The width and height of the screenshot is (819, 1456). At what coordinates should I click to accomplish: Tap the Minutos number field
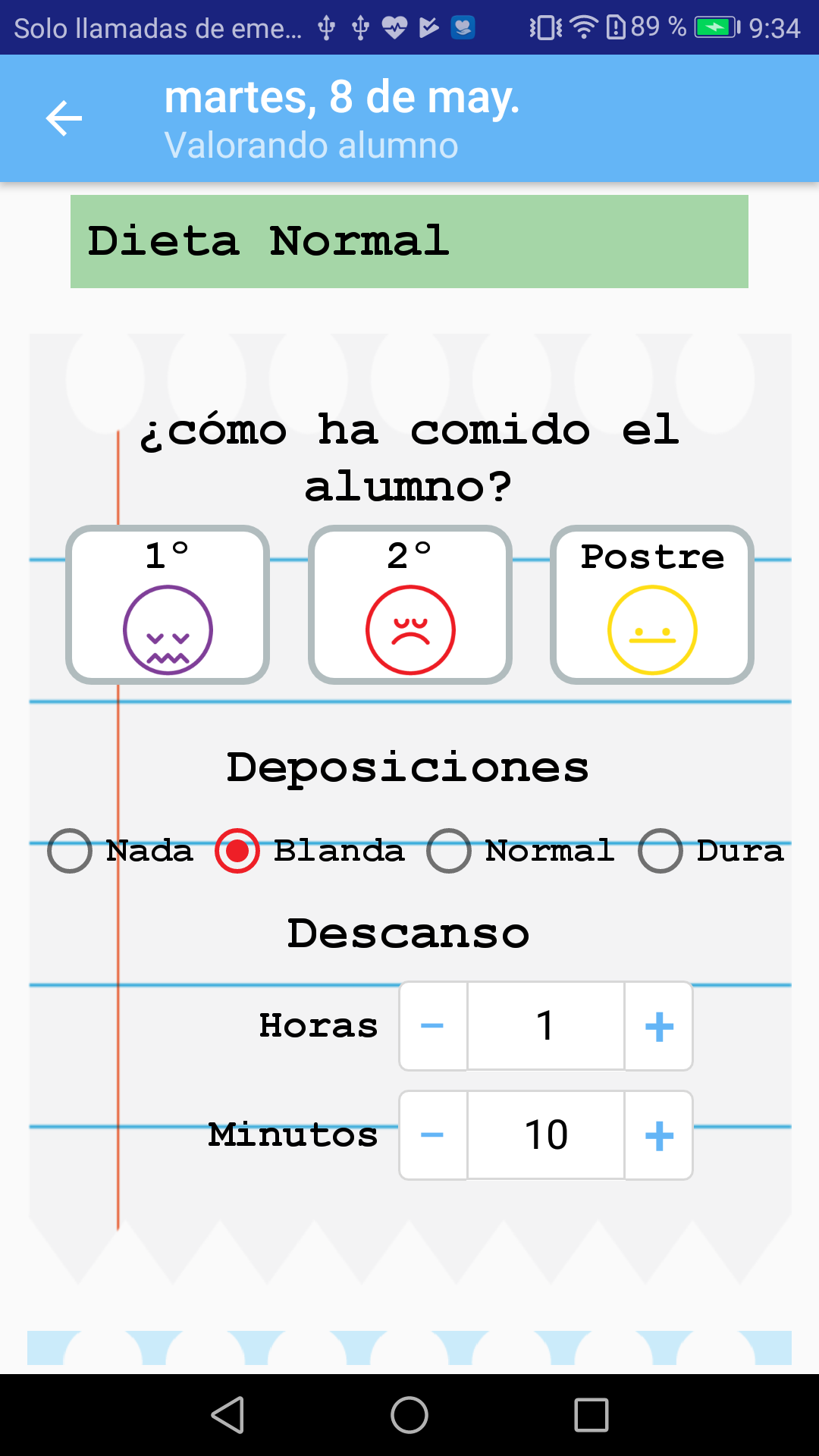546,1135
